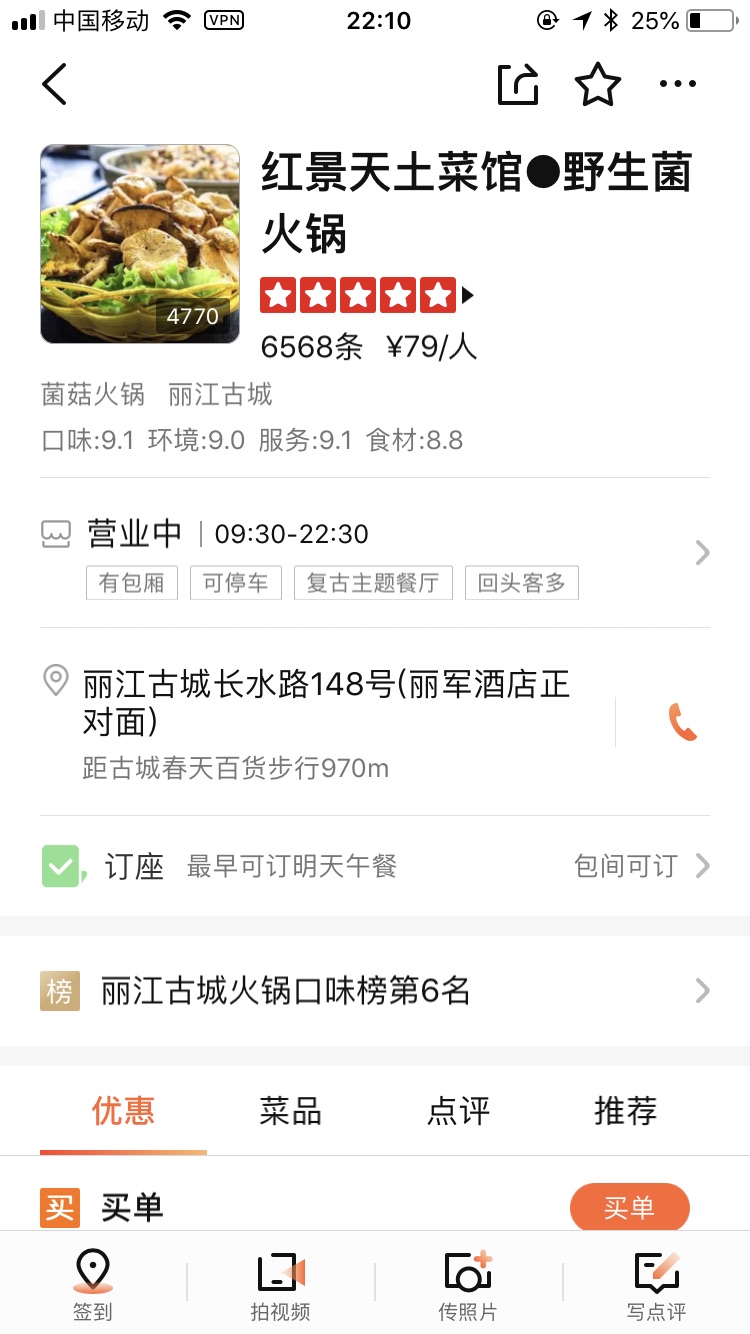Viewport: 750px width, 1334px height.
Task: Share this restaurant page
Action: [x=518, y=84]
